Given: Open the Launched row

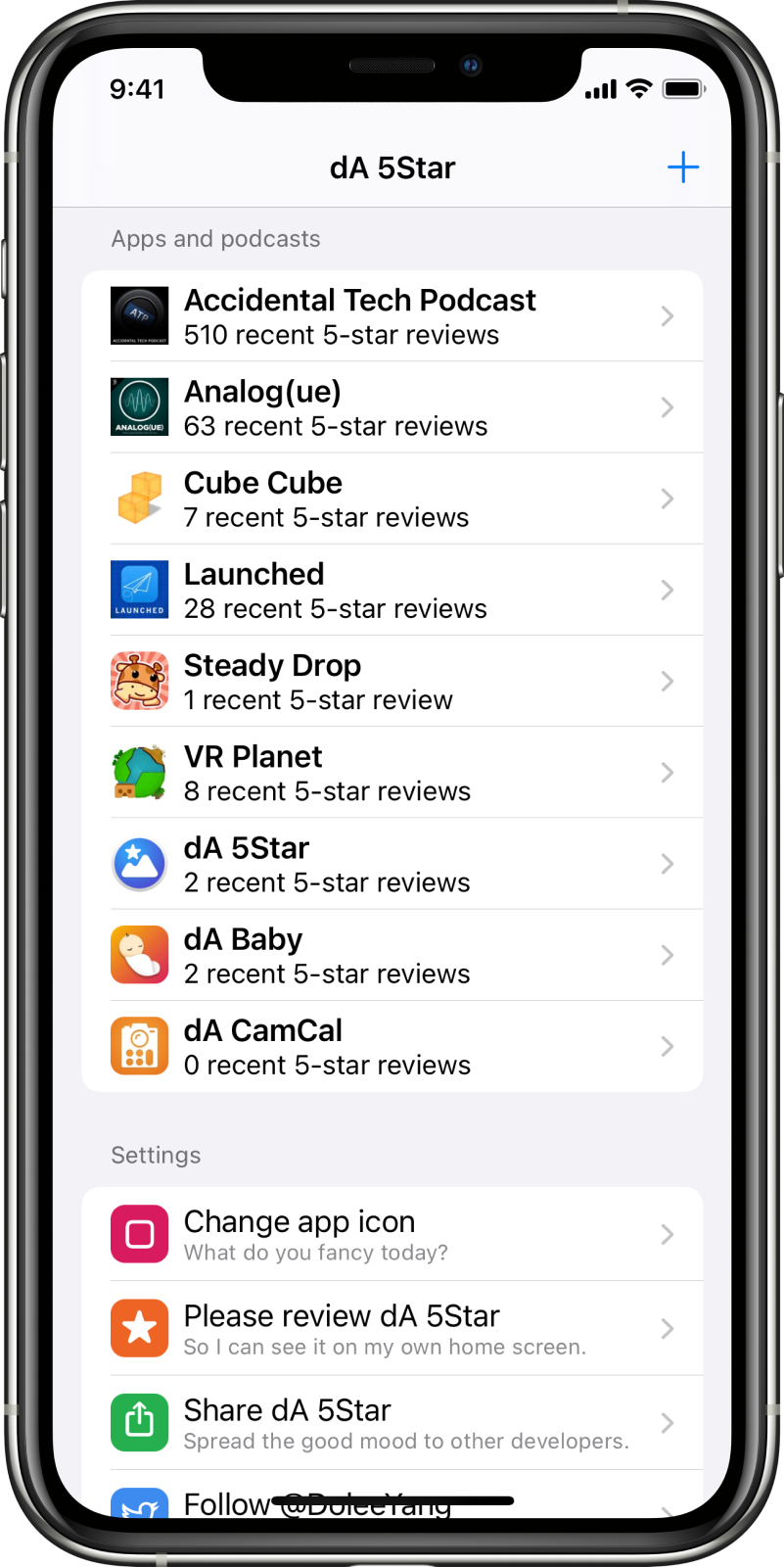Looking at the screenshot, I should click(392, 590).
